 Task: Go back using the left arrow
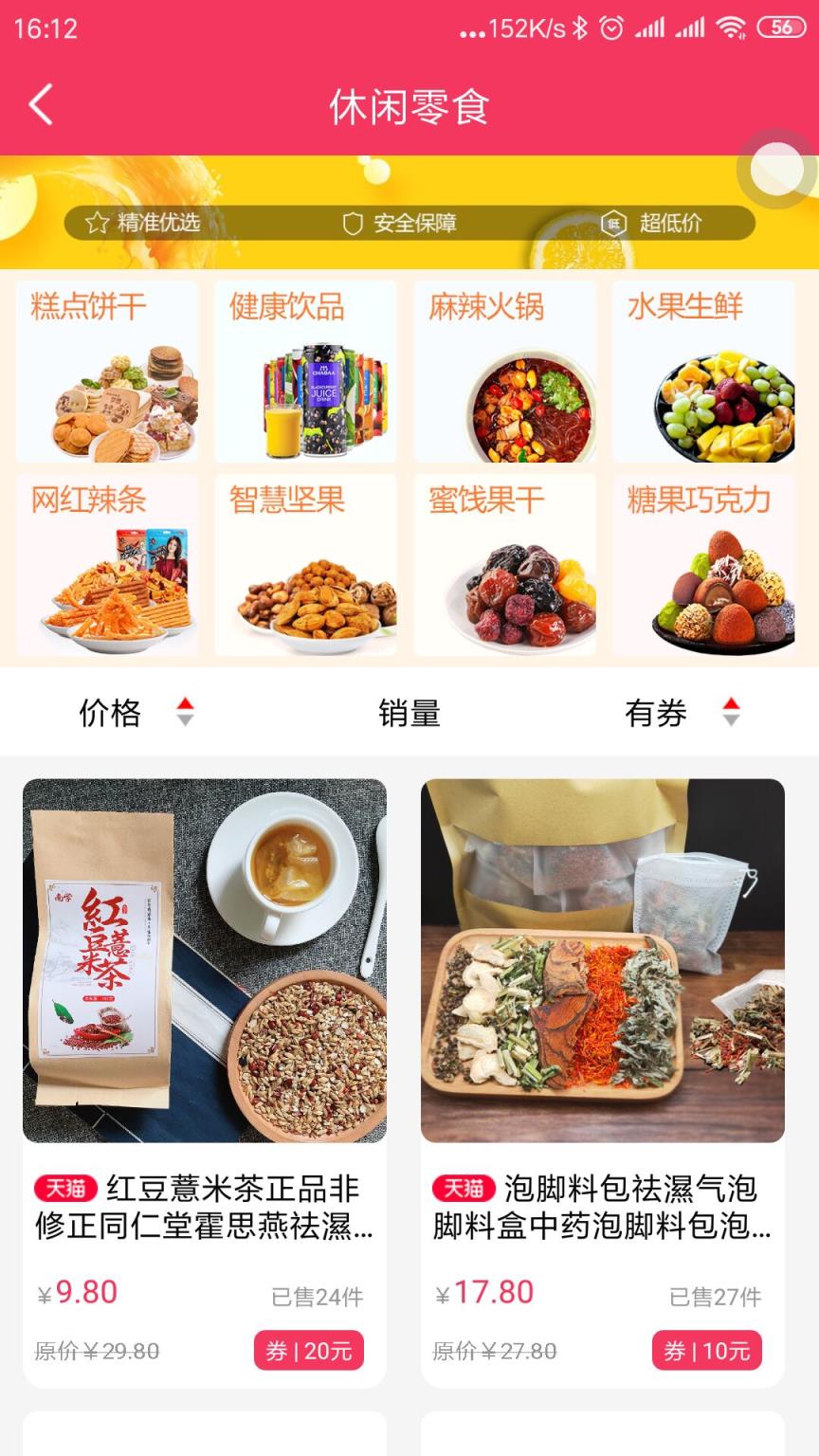(40, 104)
